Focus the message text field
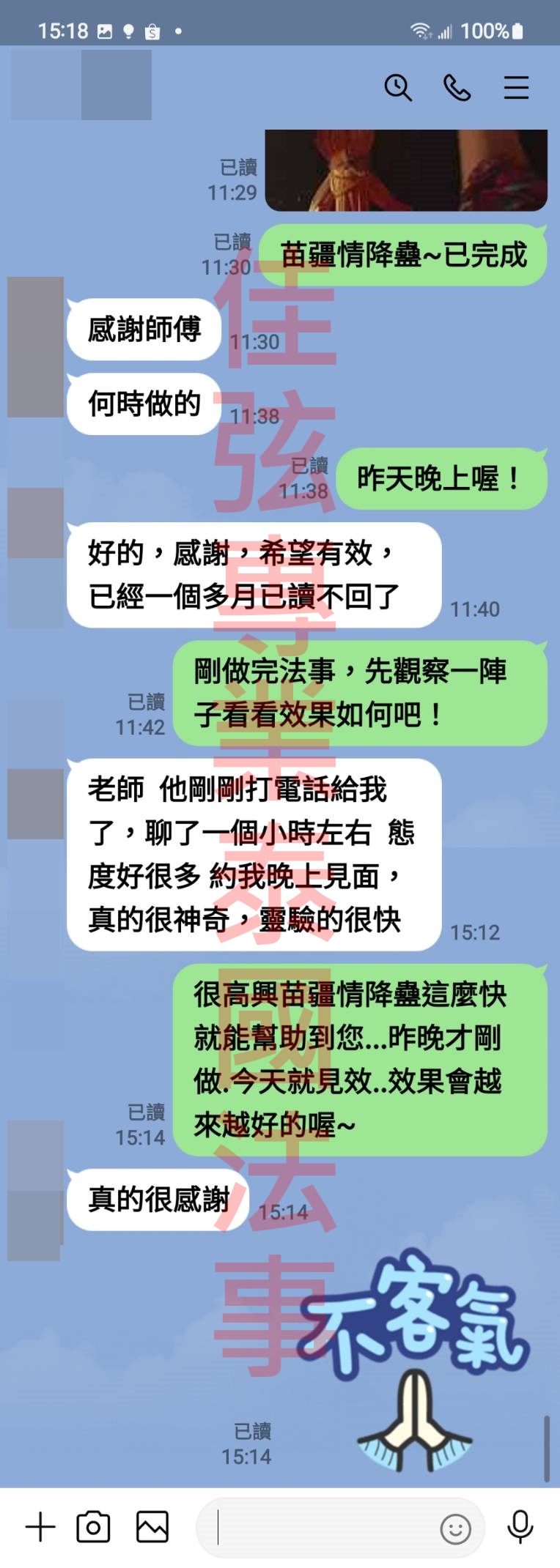The image size is (560, 1568). click(x=323, y=1528)
